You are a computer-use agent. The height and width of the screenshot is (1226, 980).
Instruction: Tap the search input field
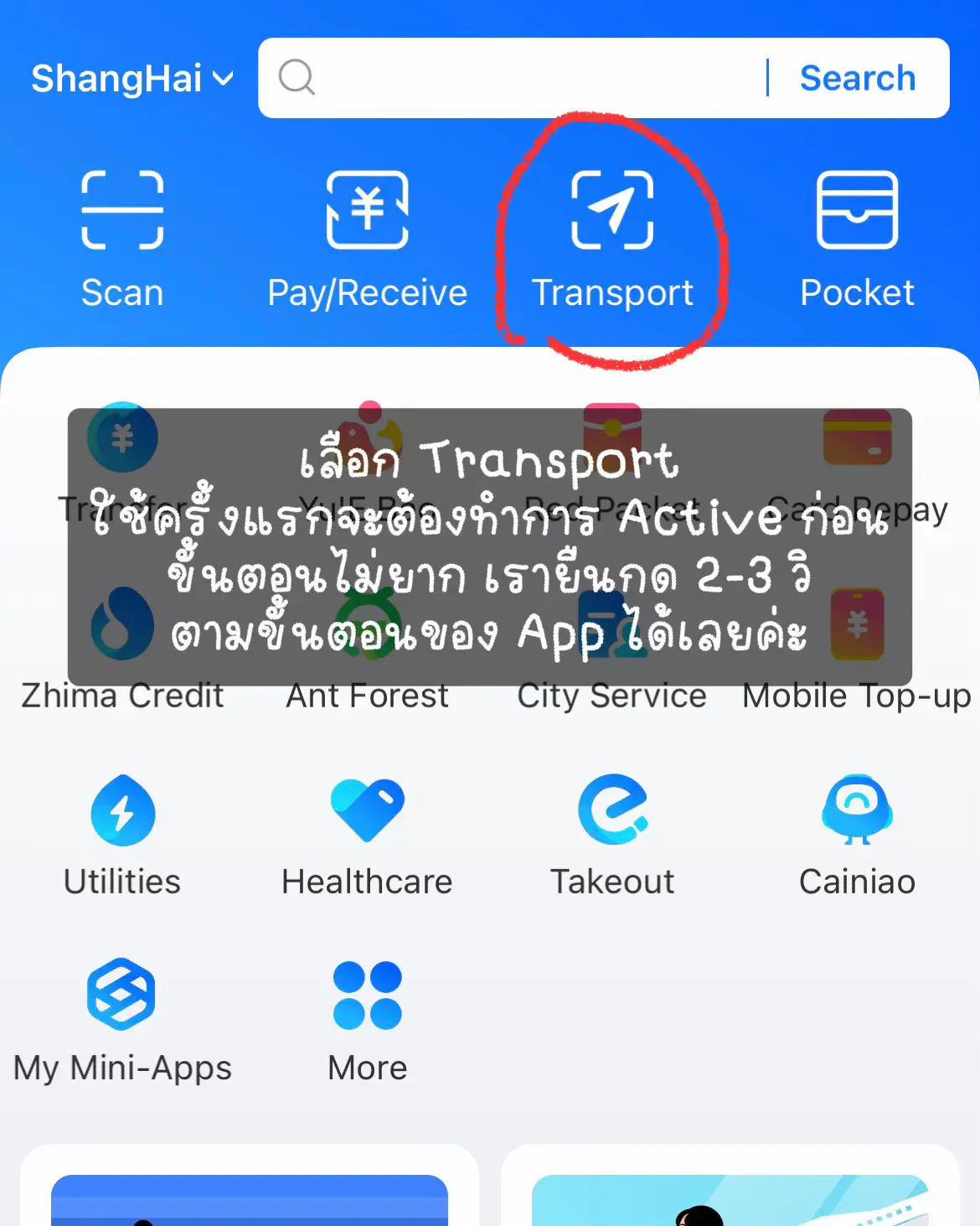(x=519, y=78)
